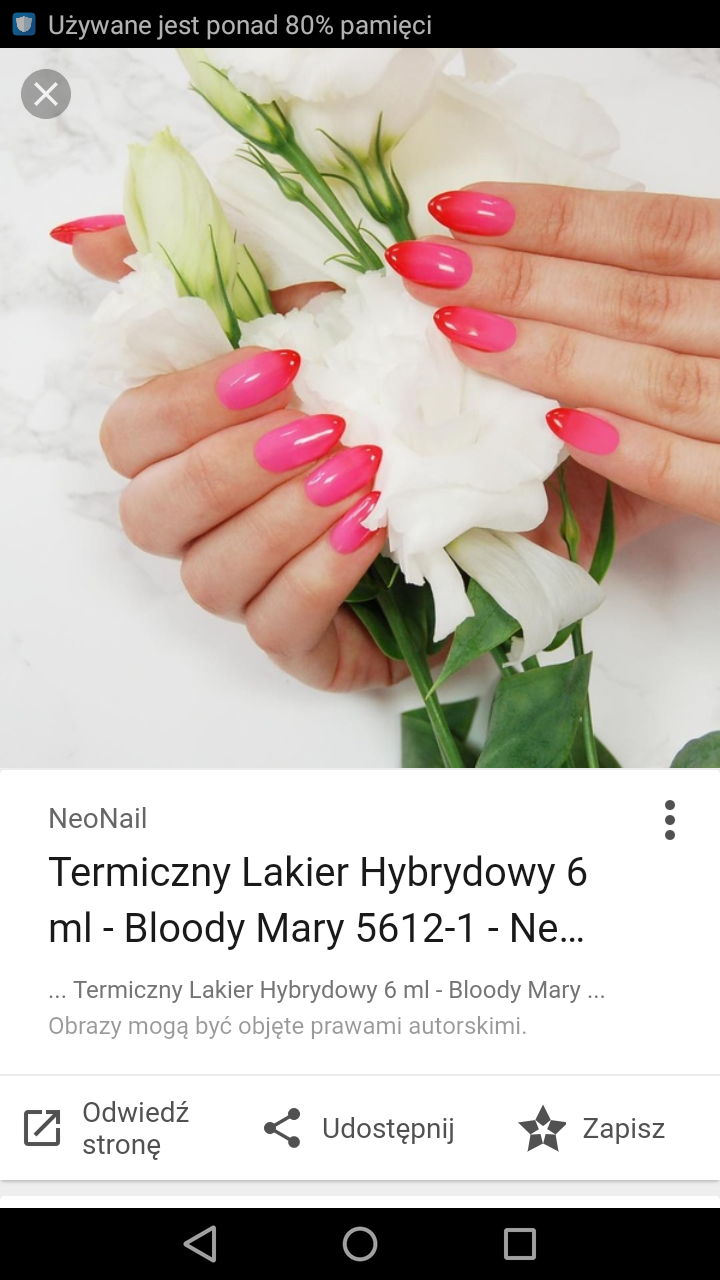The width and height of the screenshot is (720, 1280).
Task: Open the Termiczny Lakier Hybrydowy title link
Action: [318, 900]
